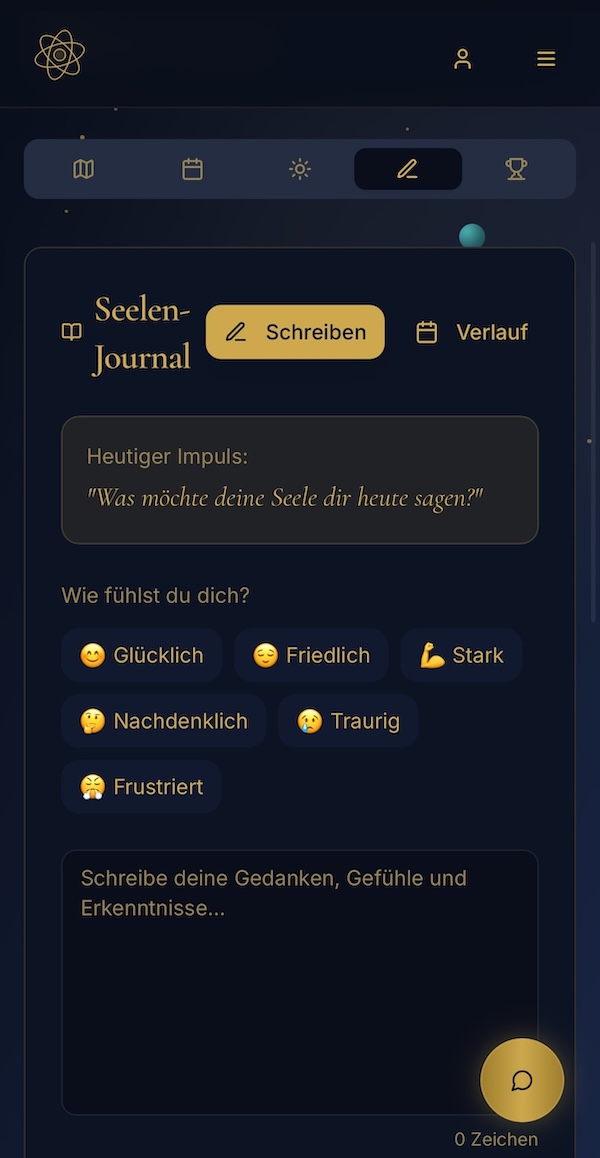Set mood to Frustriert

[142, 787]
